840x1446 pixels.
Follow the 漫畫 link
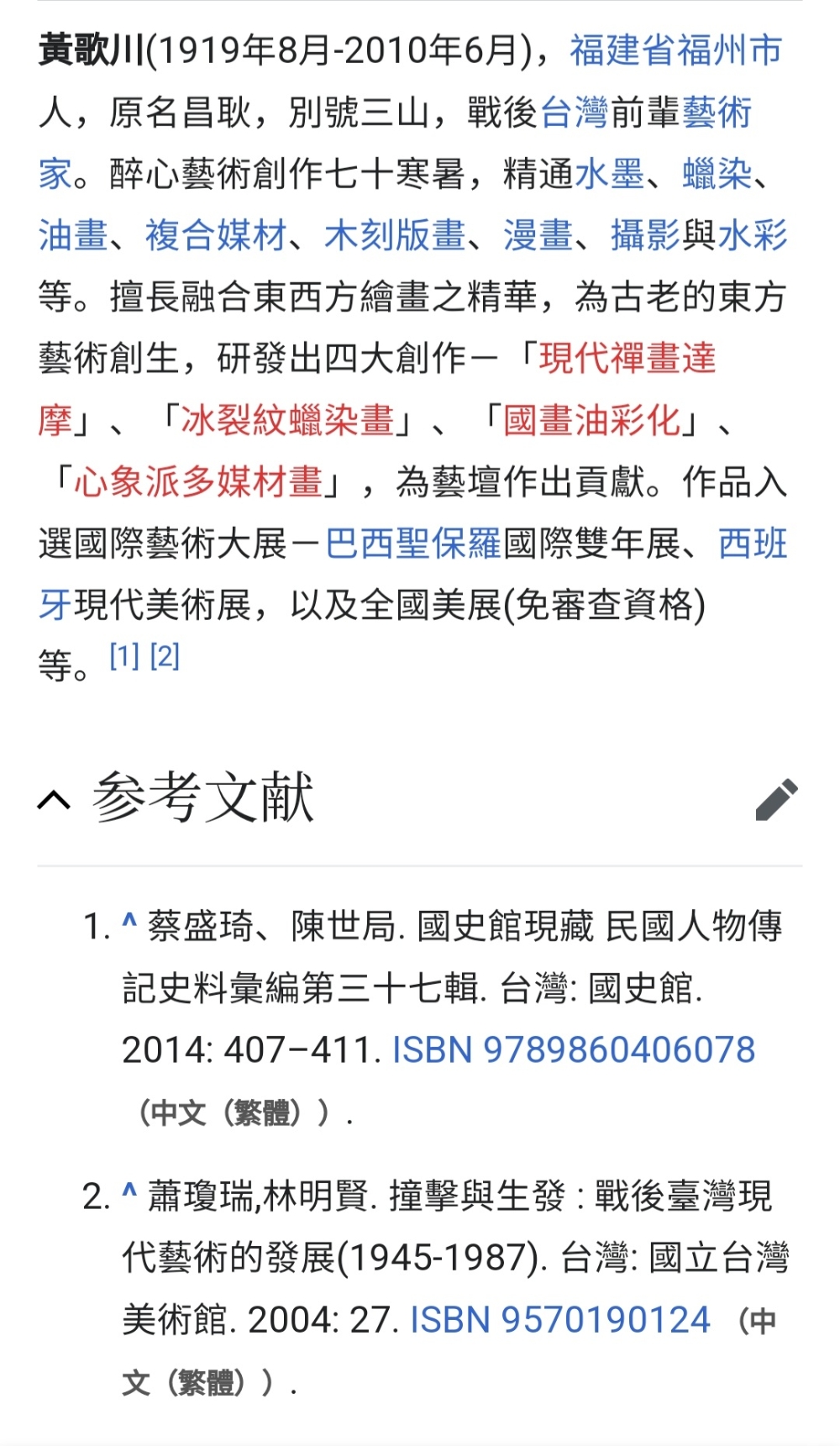pos(538,235)
